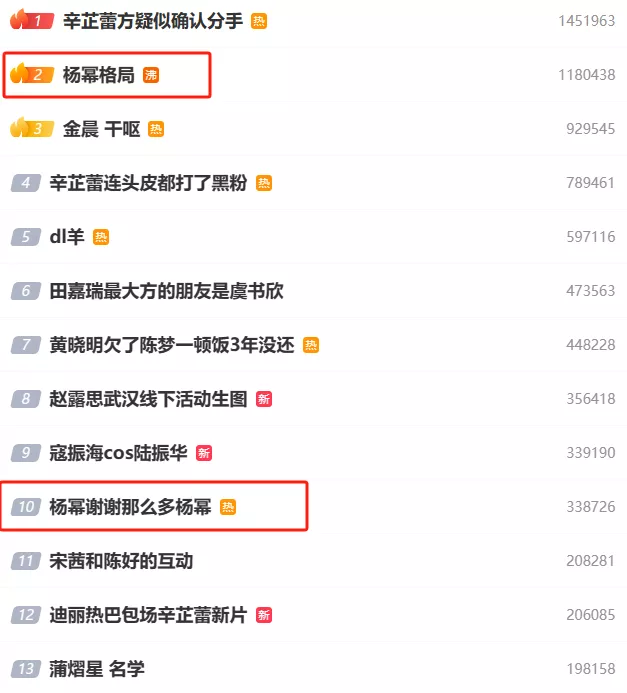627x693 pixels.
Task: Open 田嘉瑞最大方的朋友是虞书欣 topic
Action: coord(166,291)
